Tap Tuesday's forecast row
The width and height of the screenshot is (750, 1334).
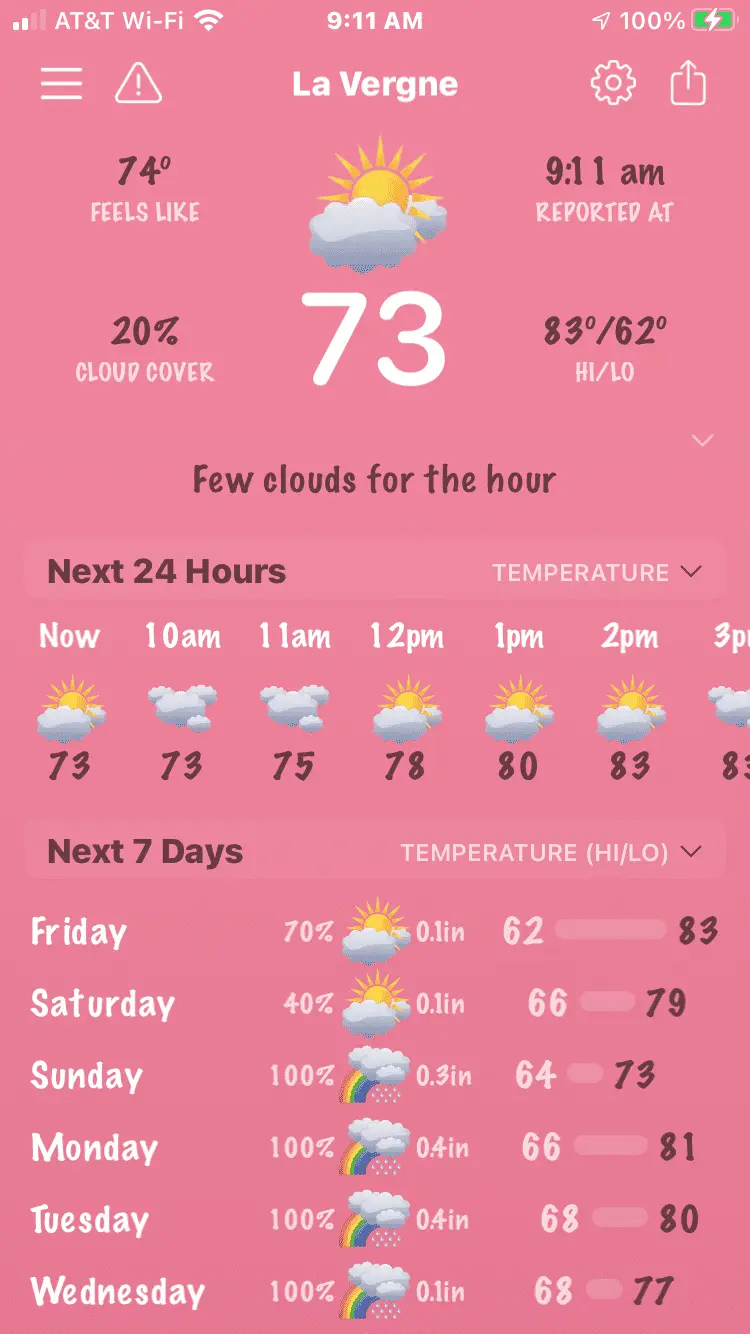click(x=375, y=1220)
